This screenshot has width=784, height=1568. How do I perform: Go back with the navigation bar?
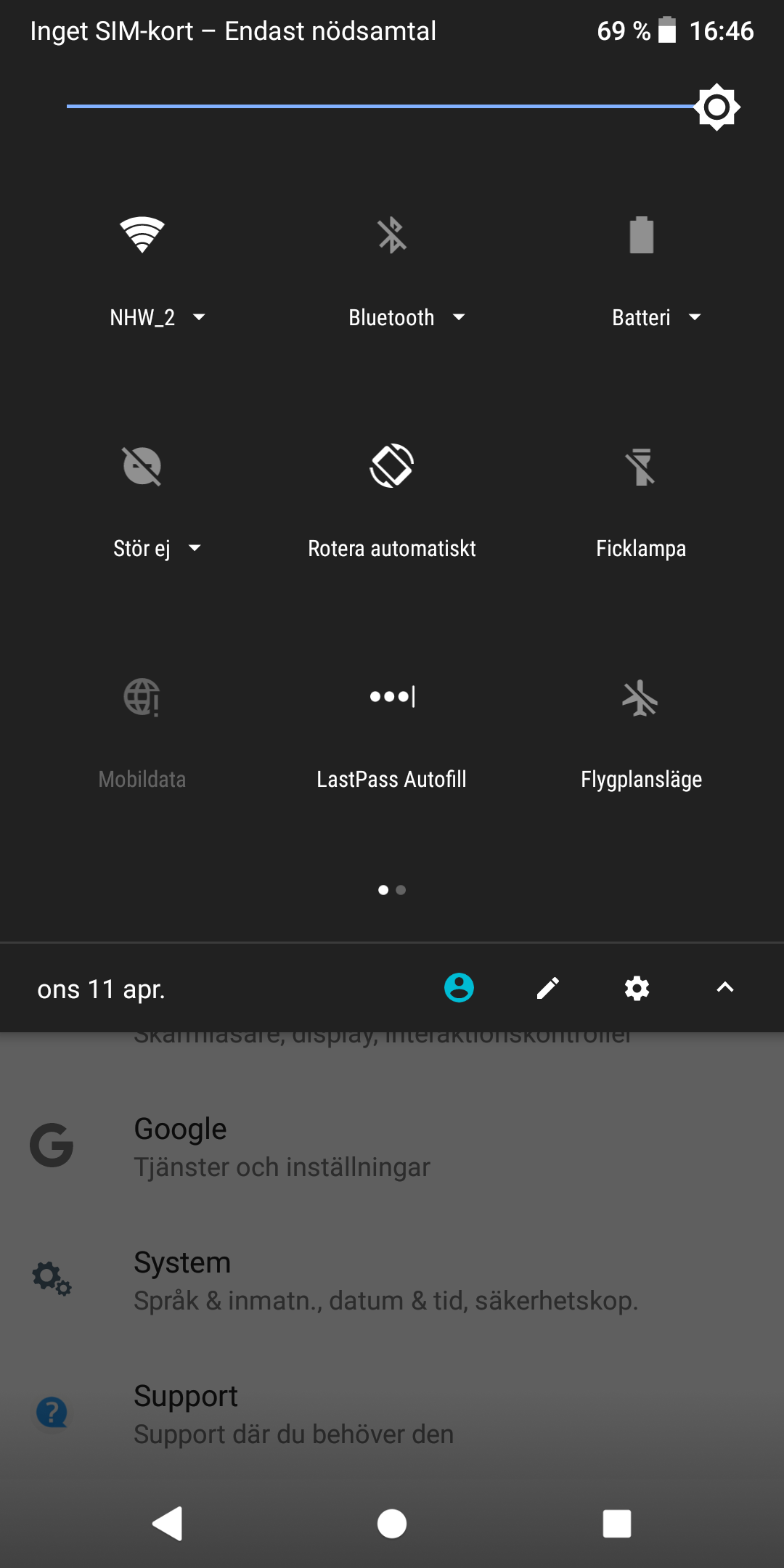[168, 1523]
